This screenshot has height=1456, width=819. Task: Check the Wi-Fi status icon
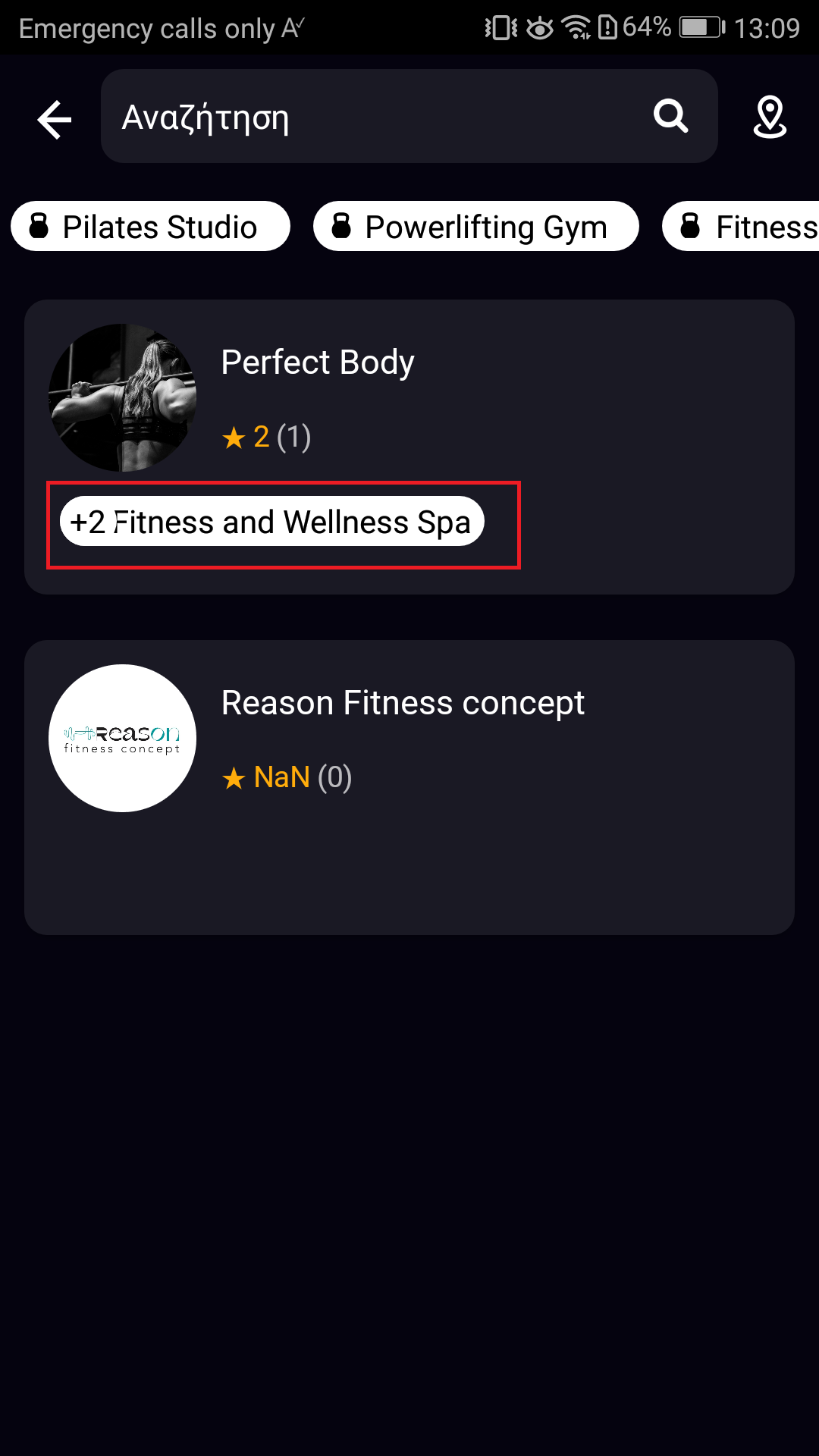coord(578,27)
